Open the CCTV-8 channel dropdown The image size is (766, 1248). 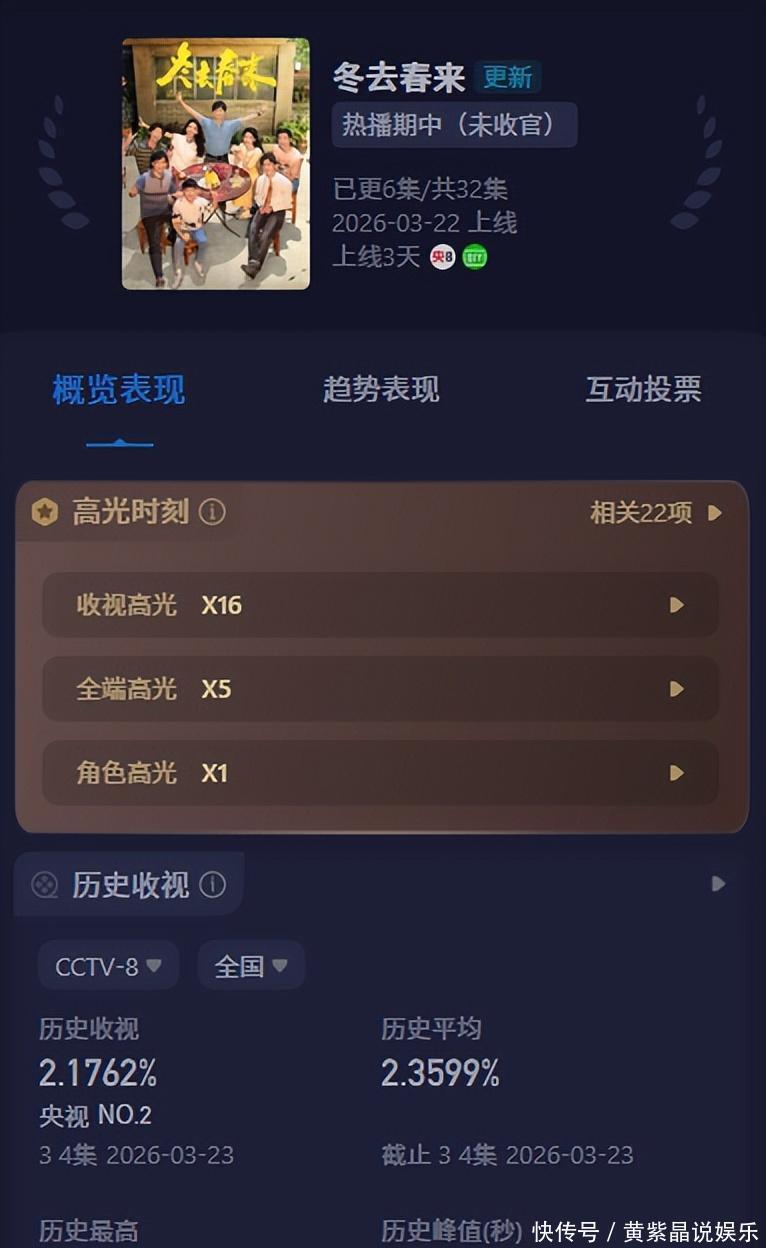click(109, 966)
